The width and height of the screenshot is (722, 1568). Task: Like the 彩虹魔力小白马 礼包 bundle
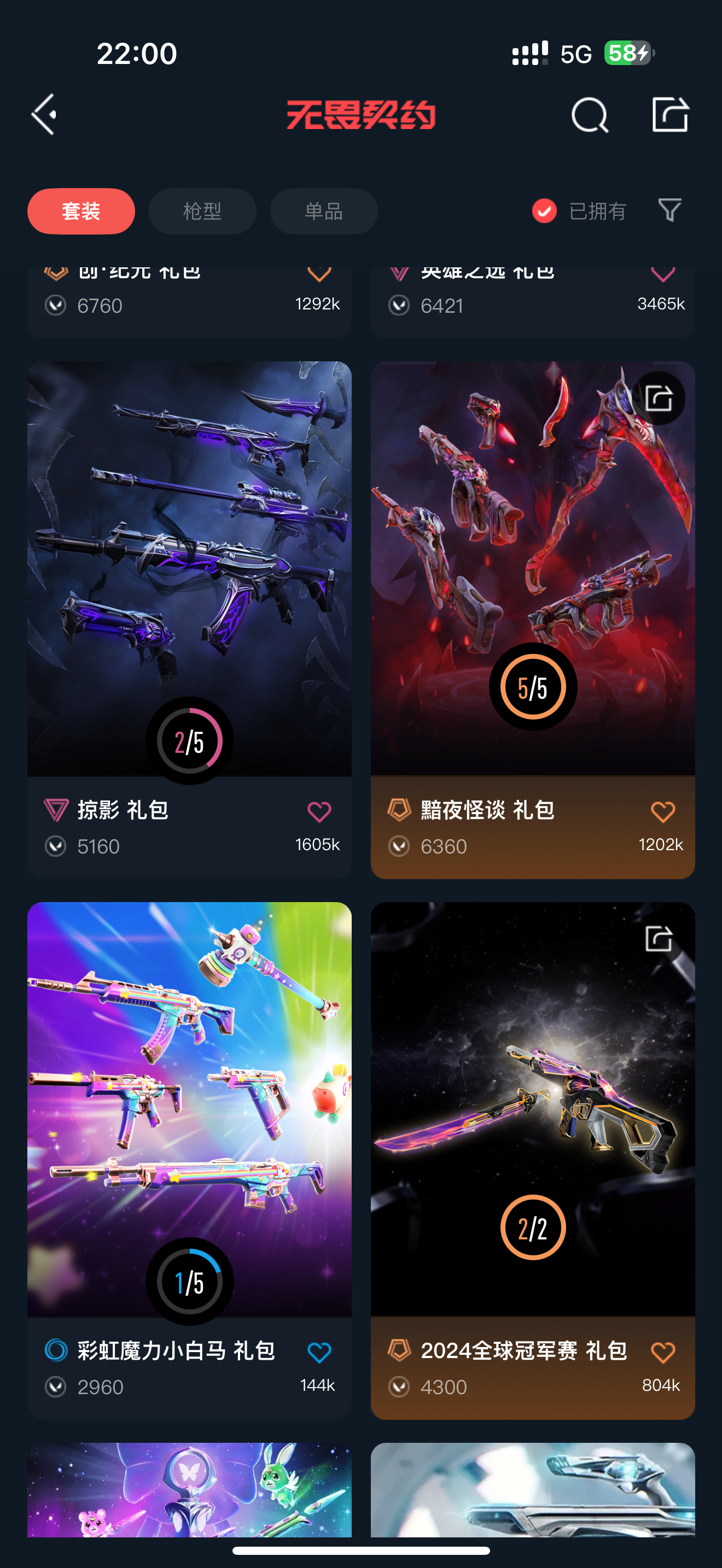(319, 1352)
